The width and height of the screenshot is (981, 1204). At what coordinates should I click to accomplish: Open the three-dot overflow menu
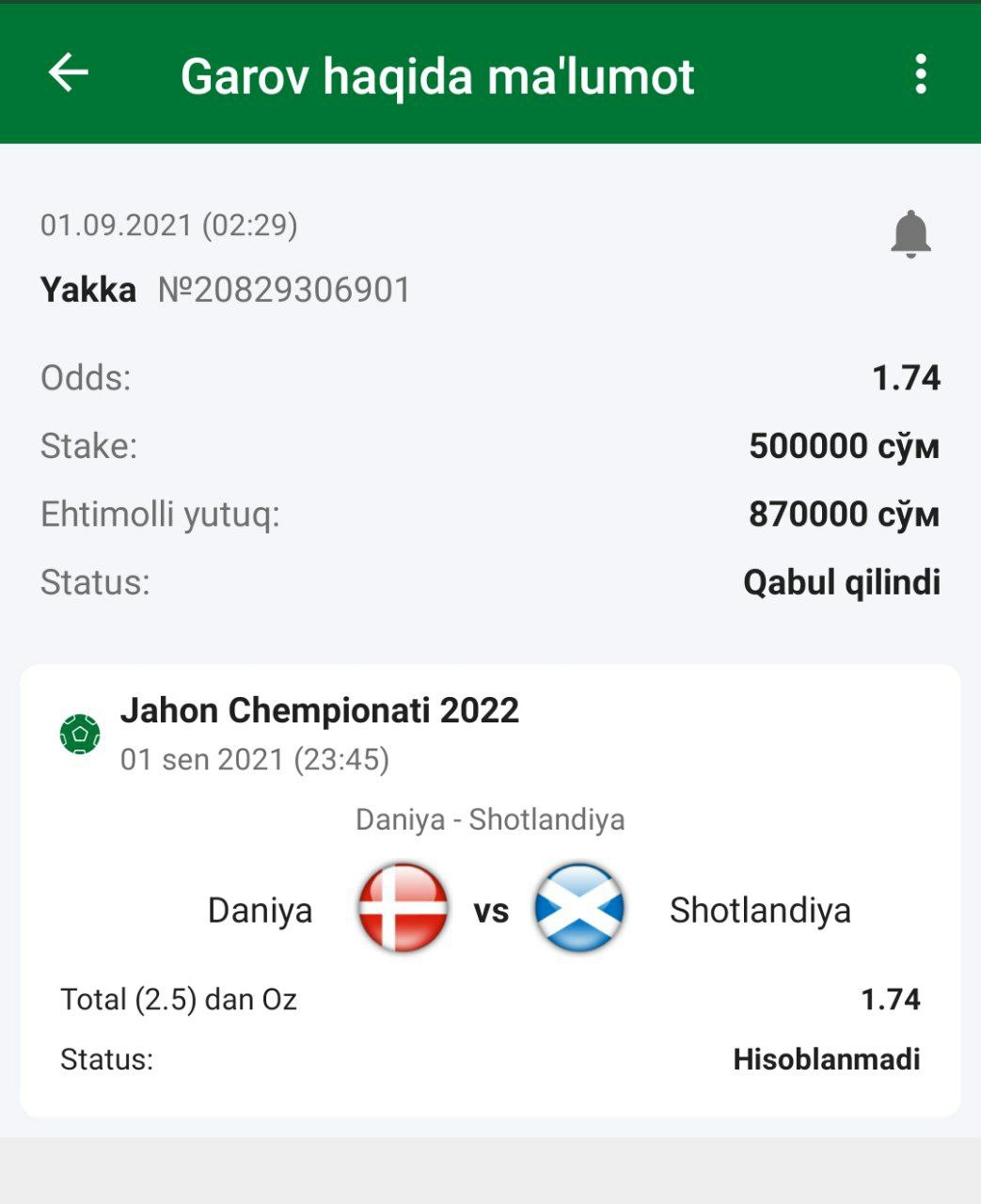(920, 73)
